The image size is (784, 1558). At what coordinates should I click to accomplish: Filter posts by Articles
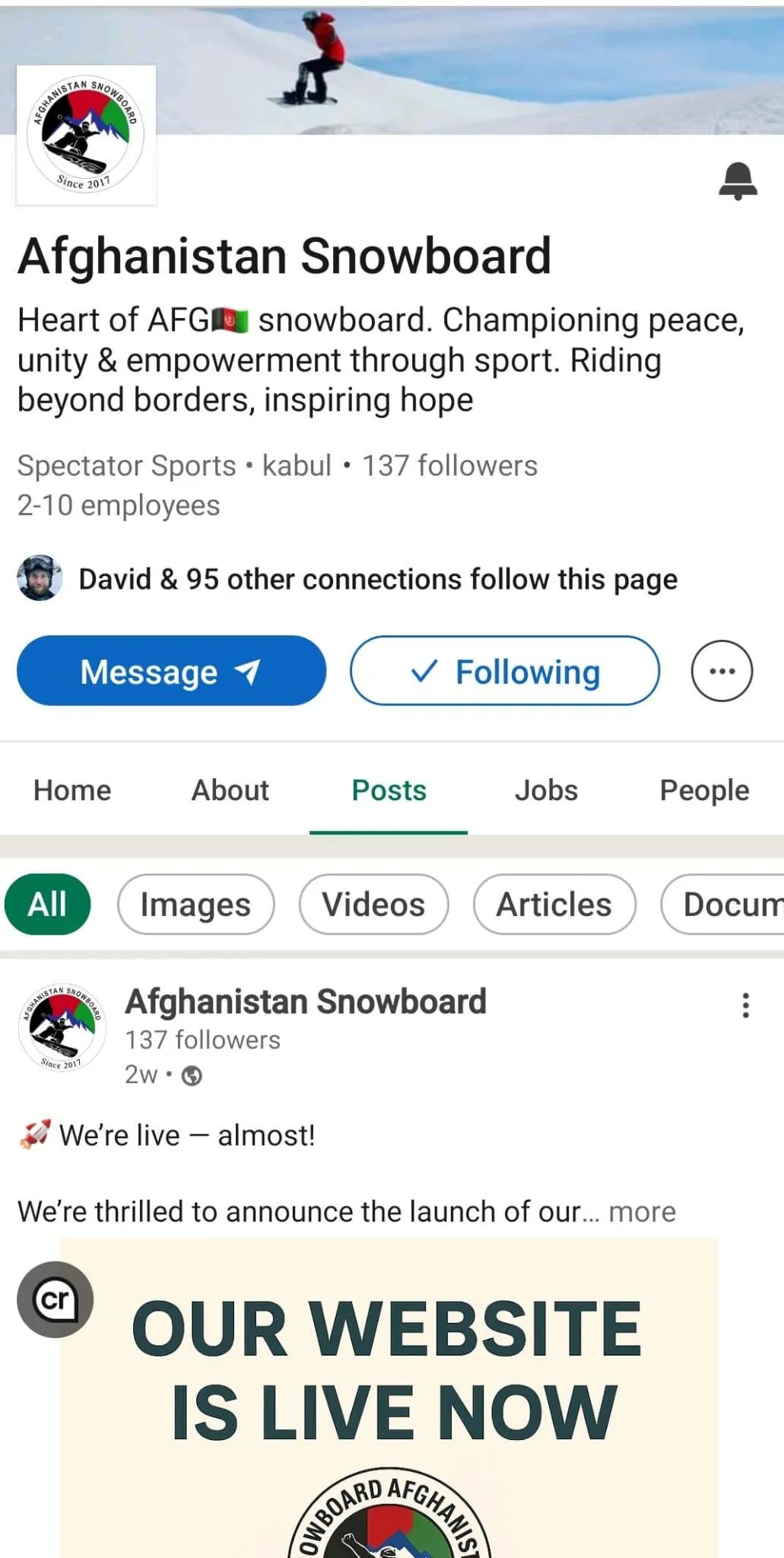554,905
